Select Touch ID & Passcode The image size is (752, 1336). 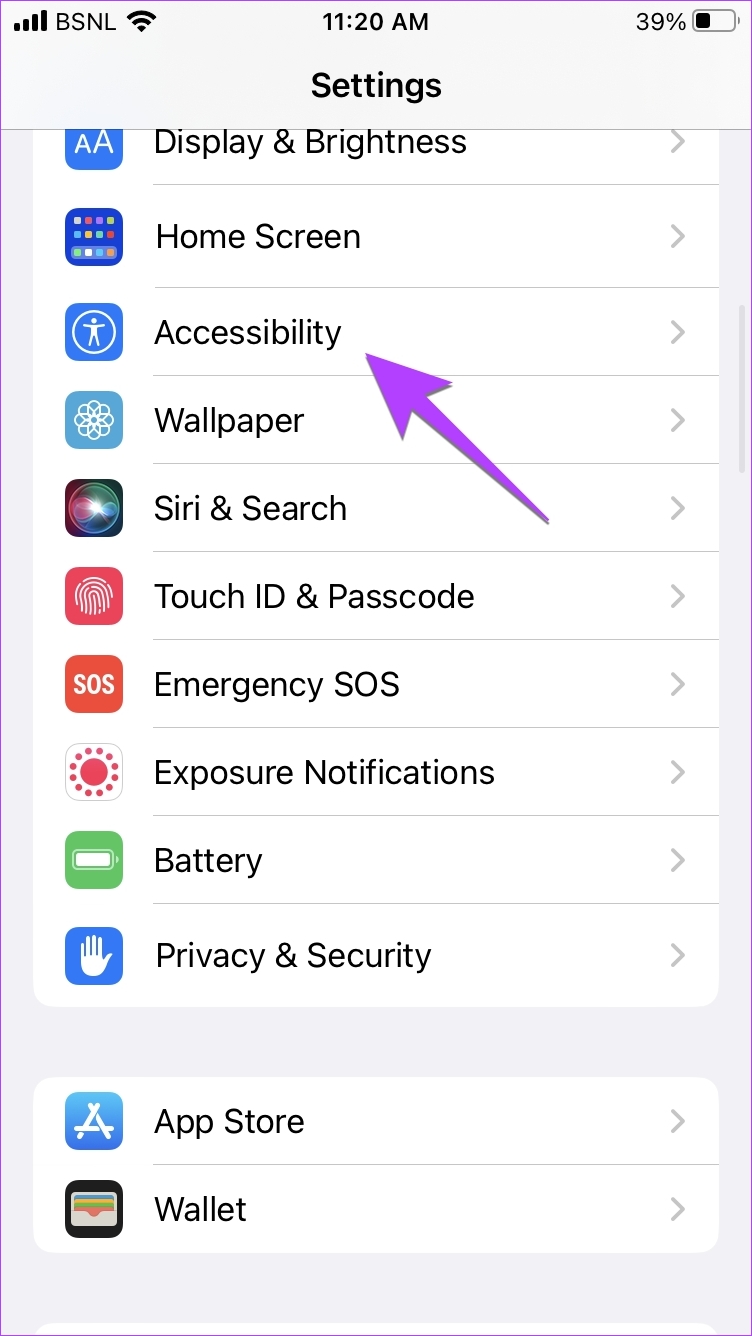point(376,596)
